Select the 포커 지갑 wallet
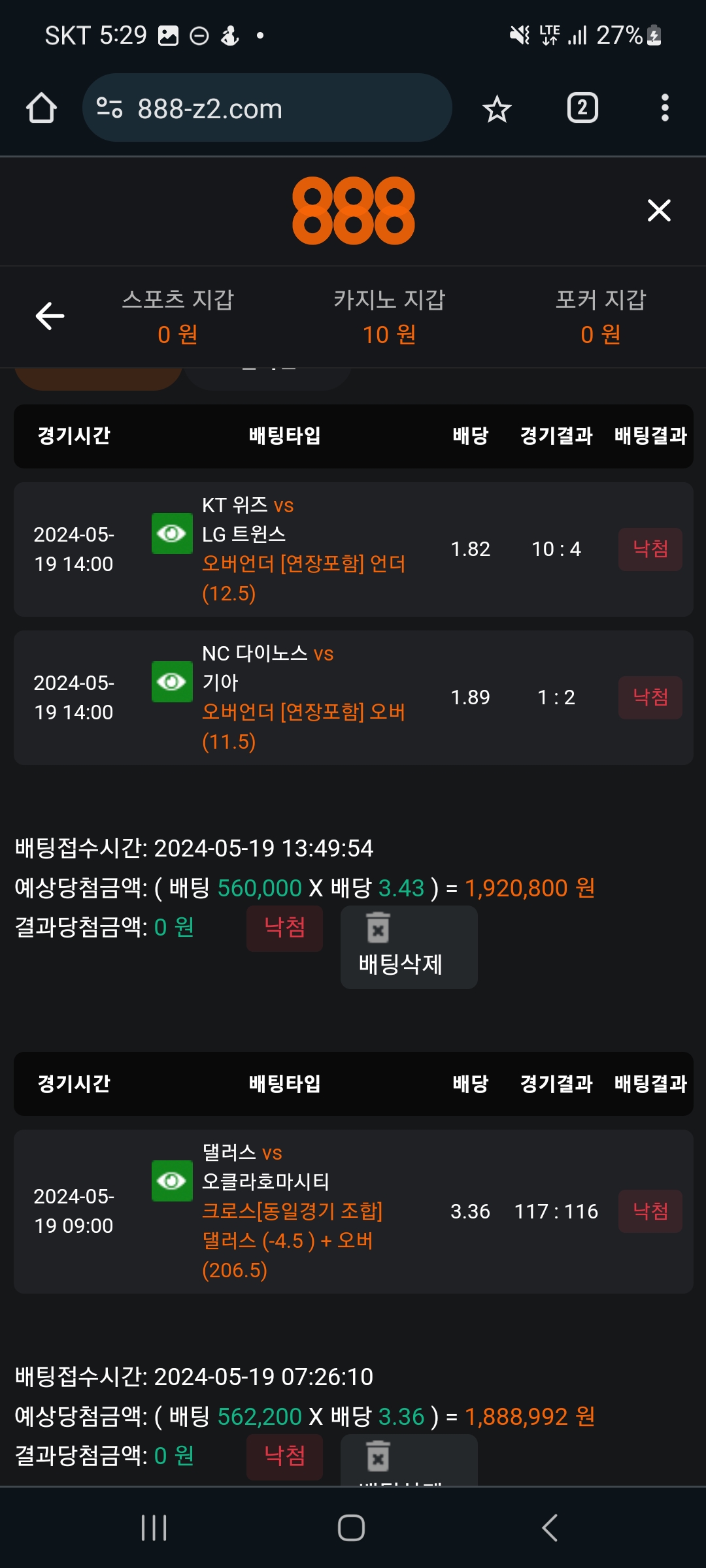 coord(600,316)
